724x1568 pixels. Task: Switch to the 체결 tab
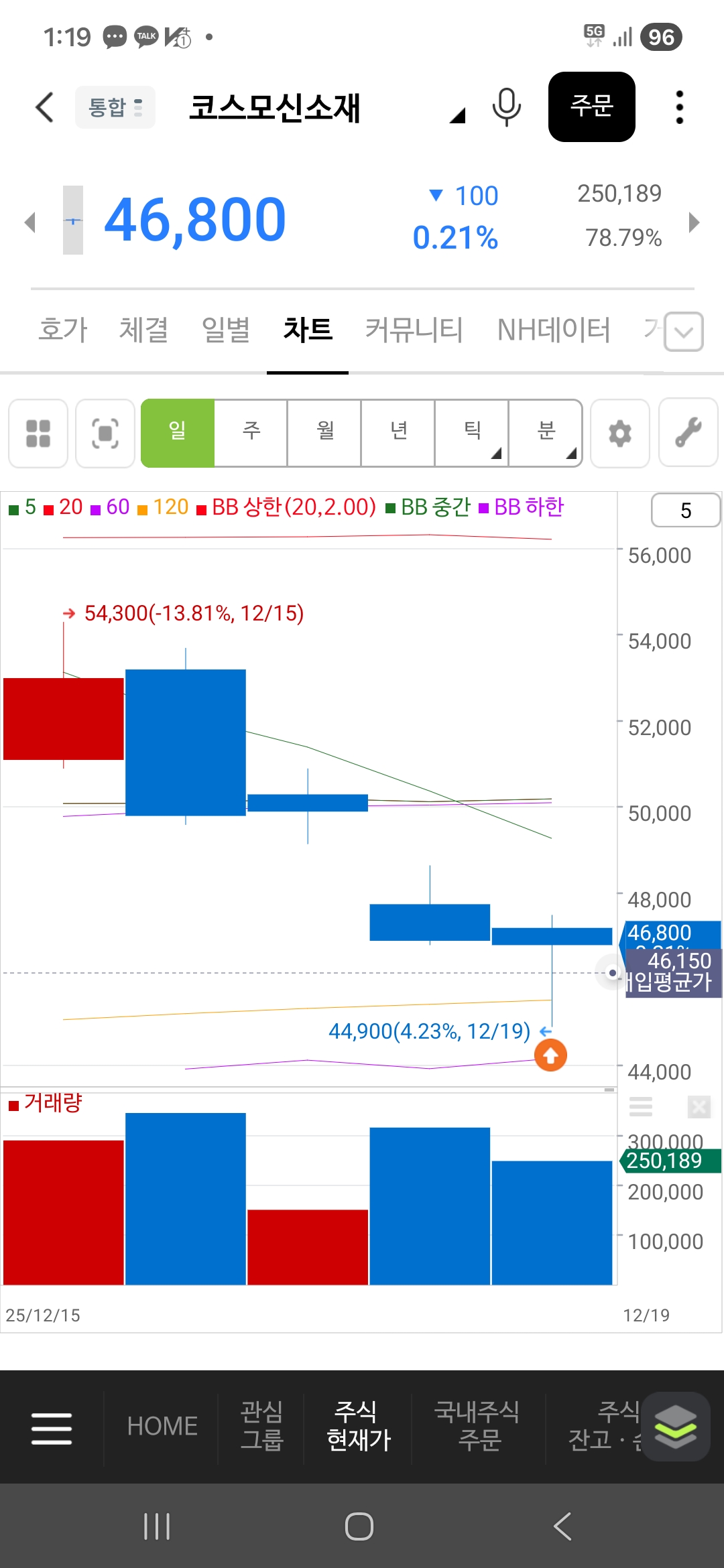pyautogui.click(x=143, y=330)
